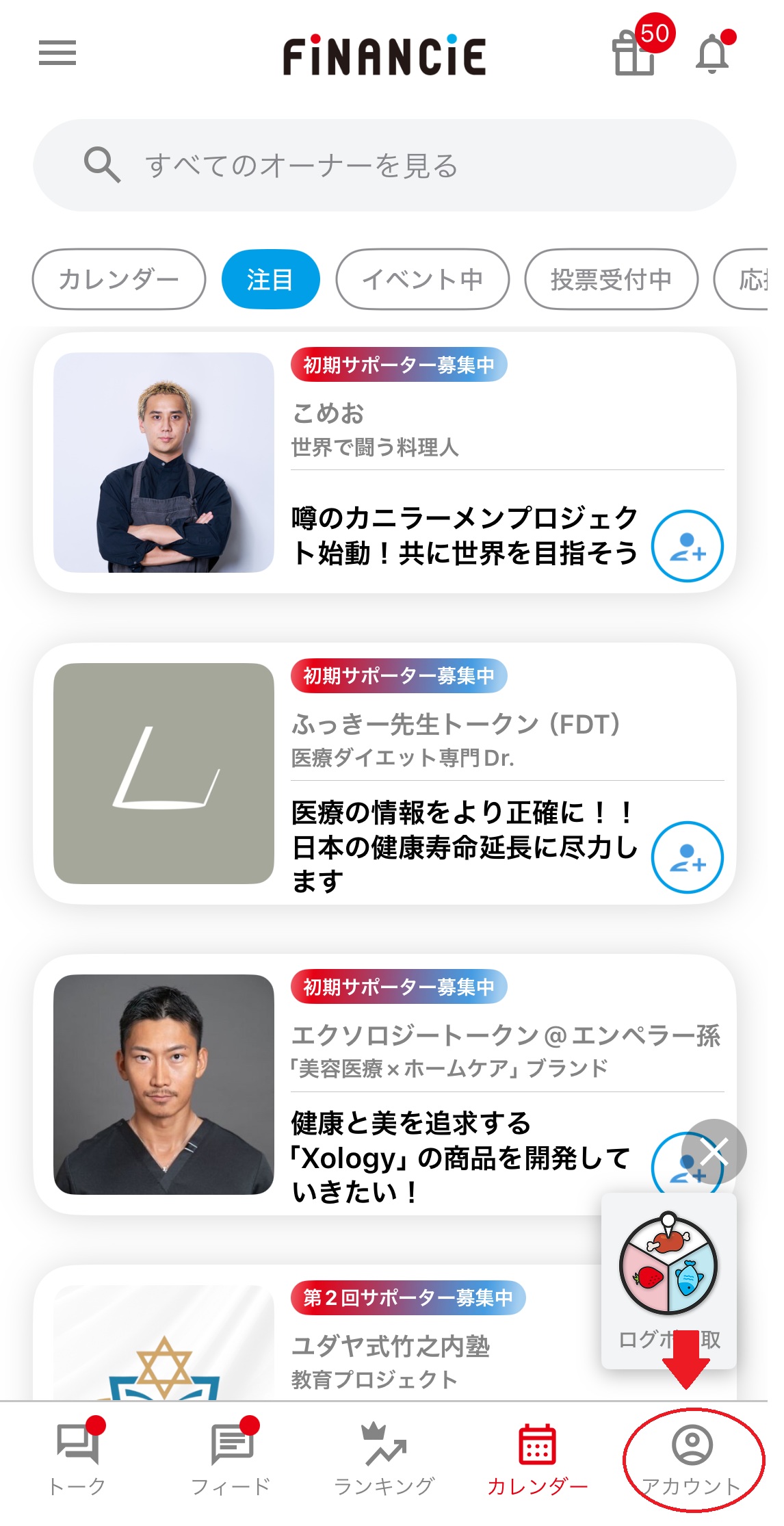
Task: Open the gift box with 50 badge
Action: pyautogui.click(x=634, y=53)
